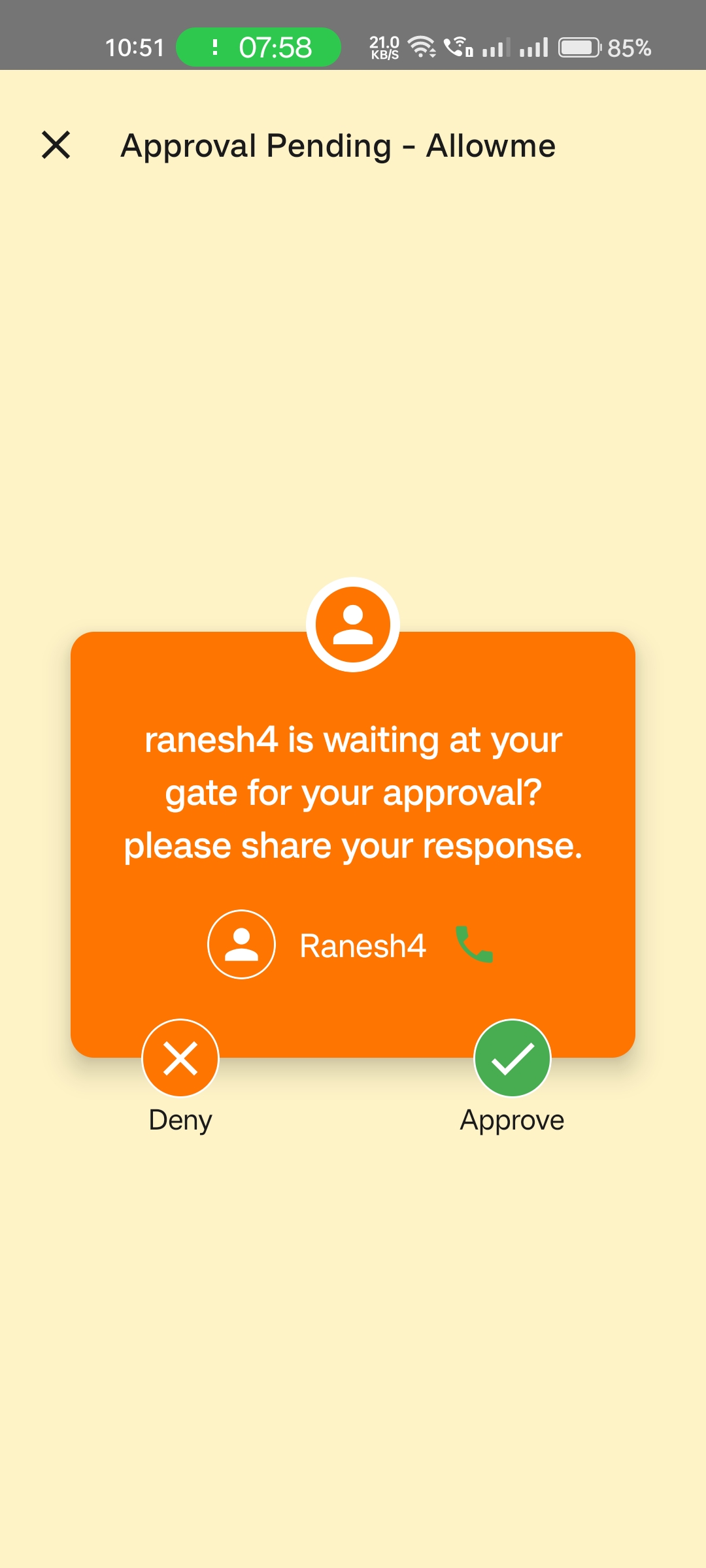Approve ranesh4's gate entry request
Image resolution: width=706 pixels, height=1568 pixels.
[x=513, y=1058]
